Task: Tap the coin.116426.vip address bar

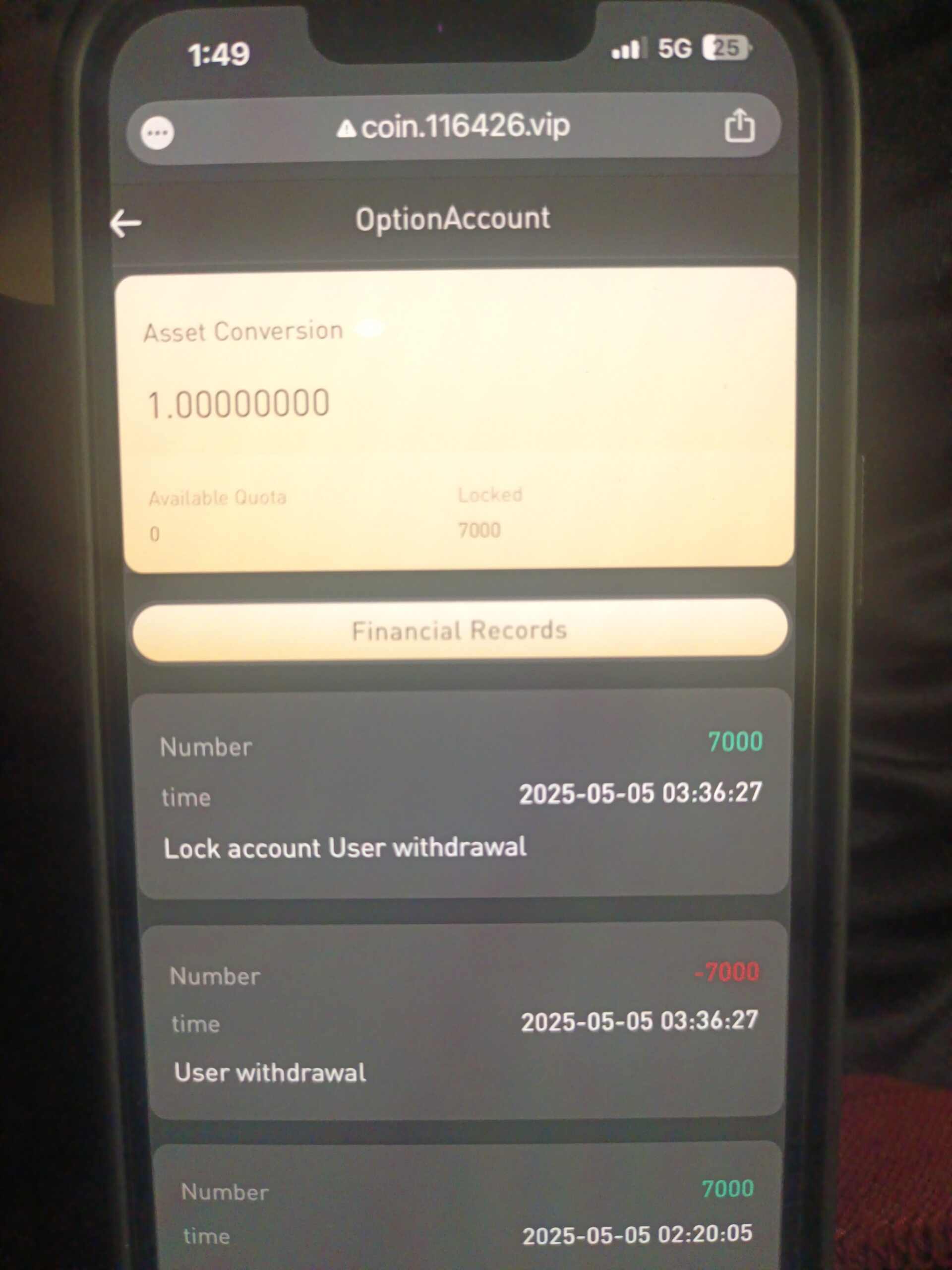Action: coord(453,127)
